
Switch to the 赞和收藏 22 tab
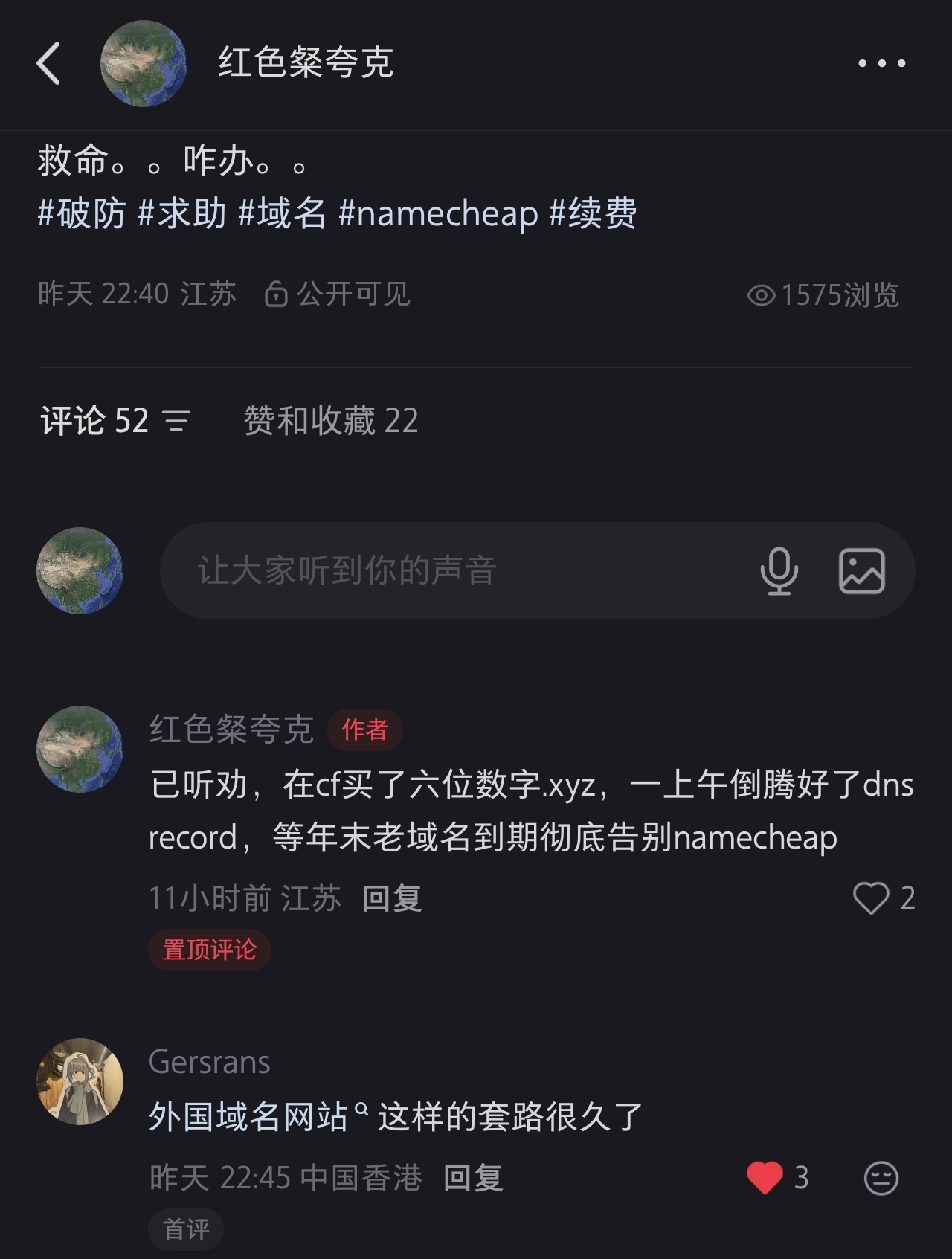331,421
